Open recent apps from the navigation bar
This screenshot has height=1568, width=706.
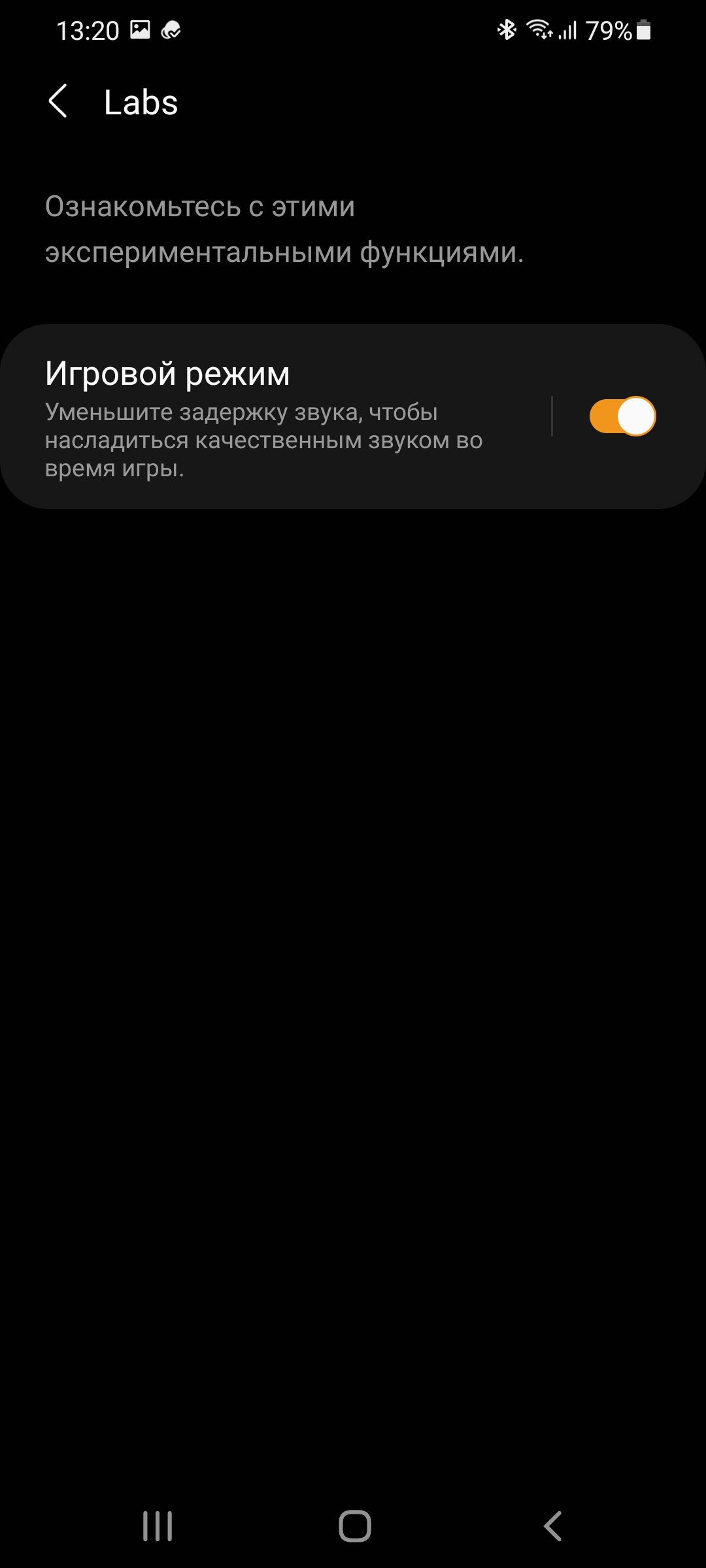(158, 1527)
